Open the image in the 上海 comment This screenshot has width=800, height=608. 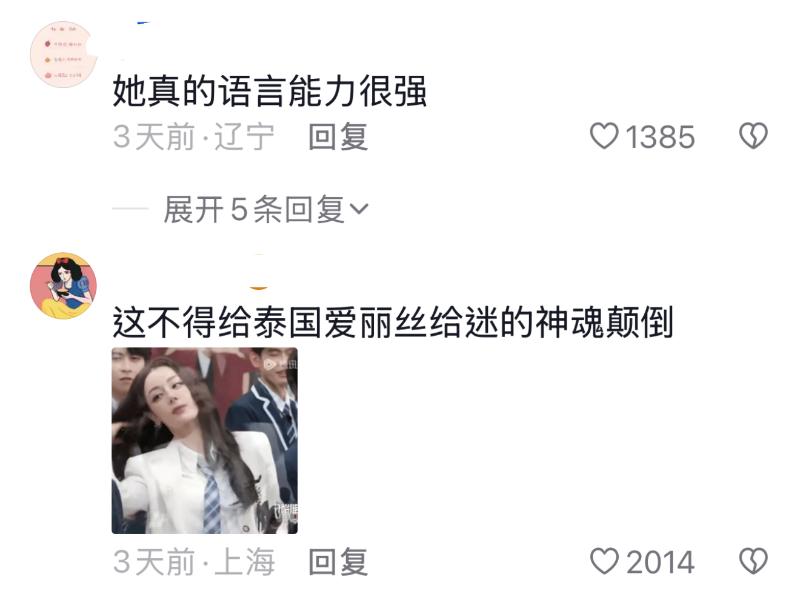(204, 440)
